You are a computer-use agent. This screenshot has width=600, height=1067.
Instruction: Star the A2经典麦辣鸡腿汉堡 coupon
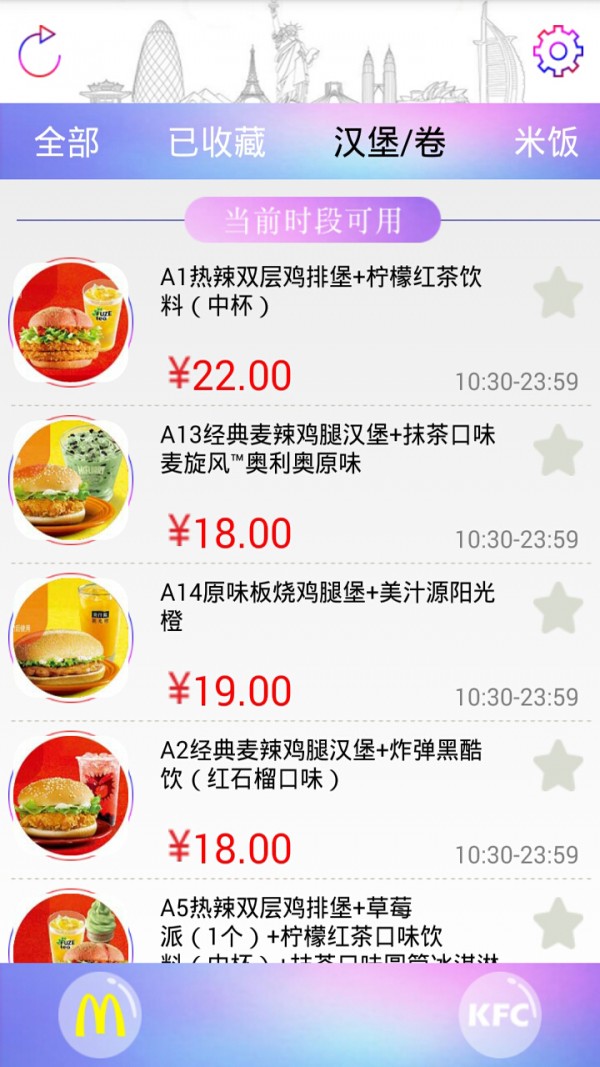tap(557, 766)
